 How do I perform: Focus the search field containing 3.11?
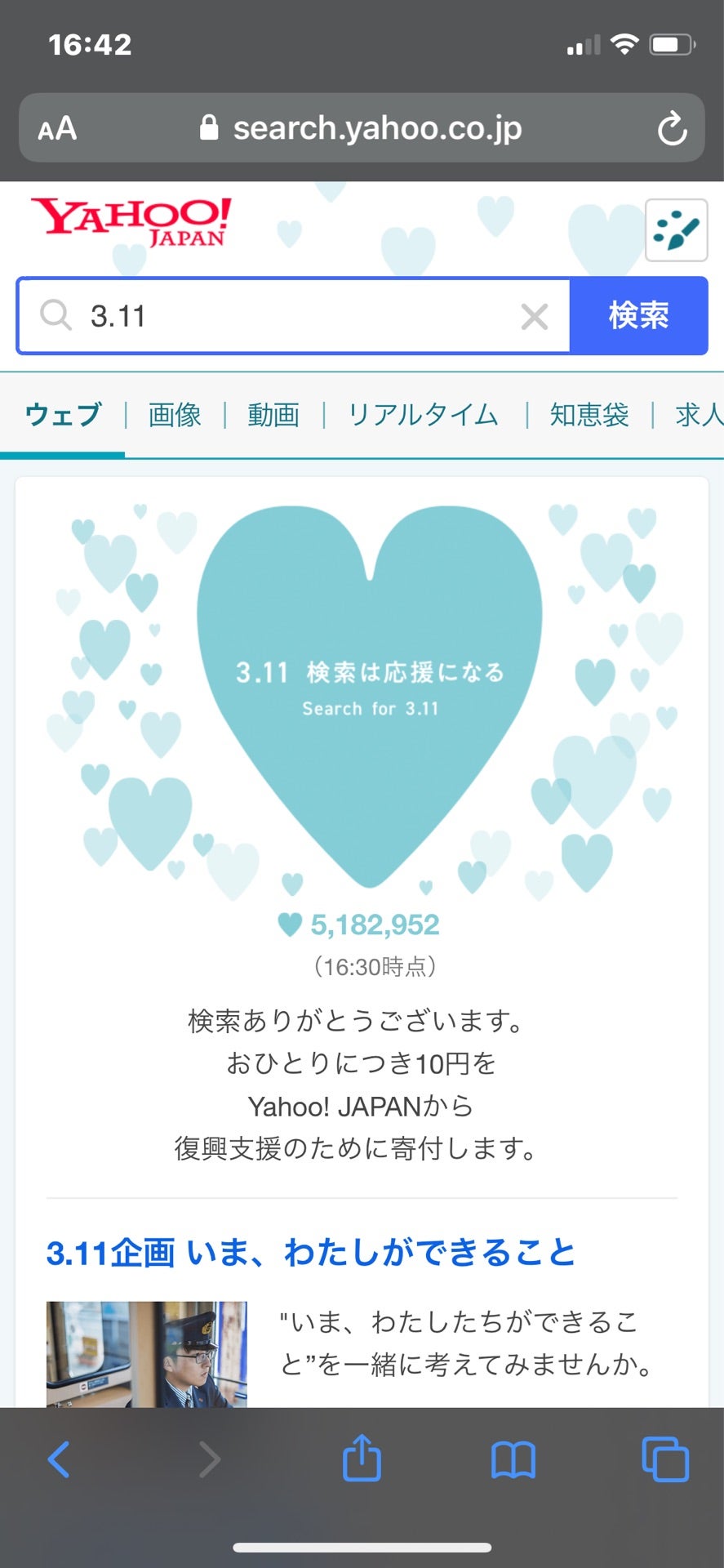click(294, 316)
